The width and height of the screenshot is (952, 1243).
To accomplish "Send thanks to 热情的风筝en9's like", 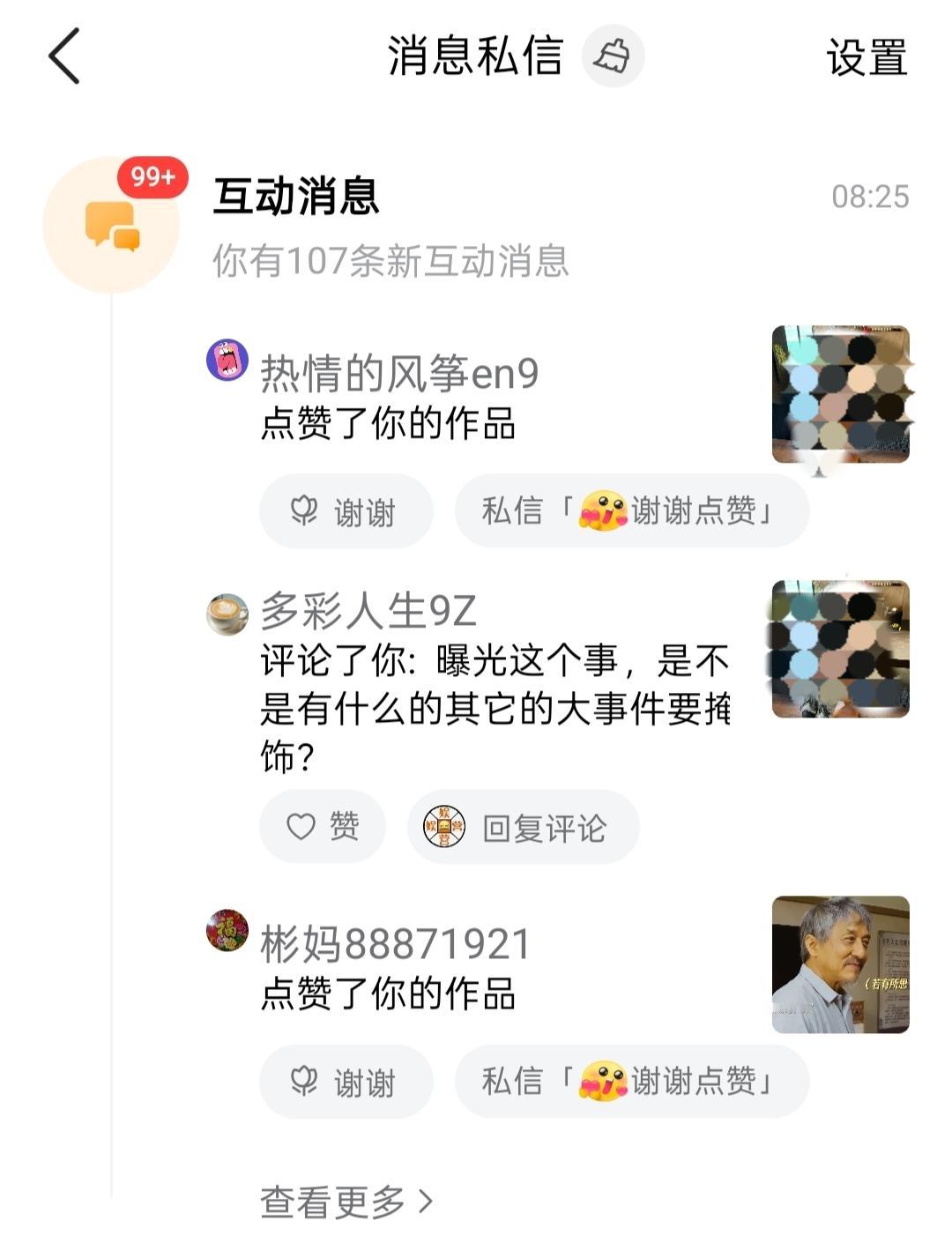I will [x=345, y=511].
